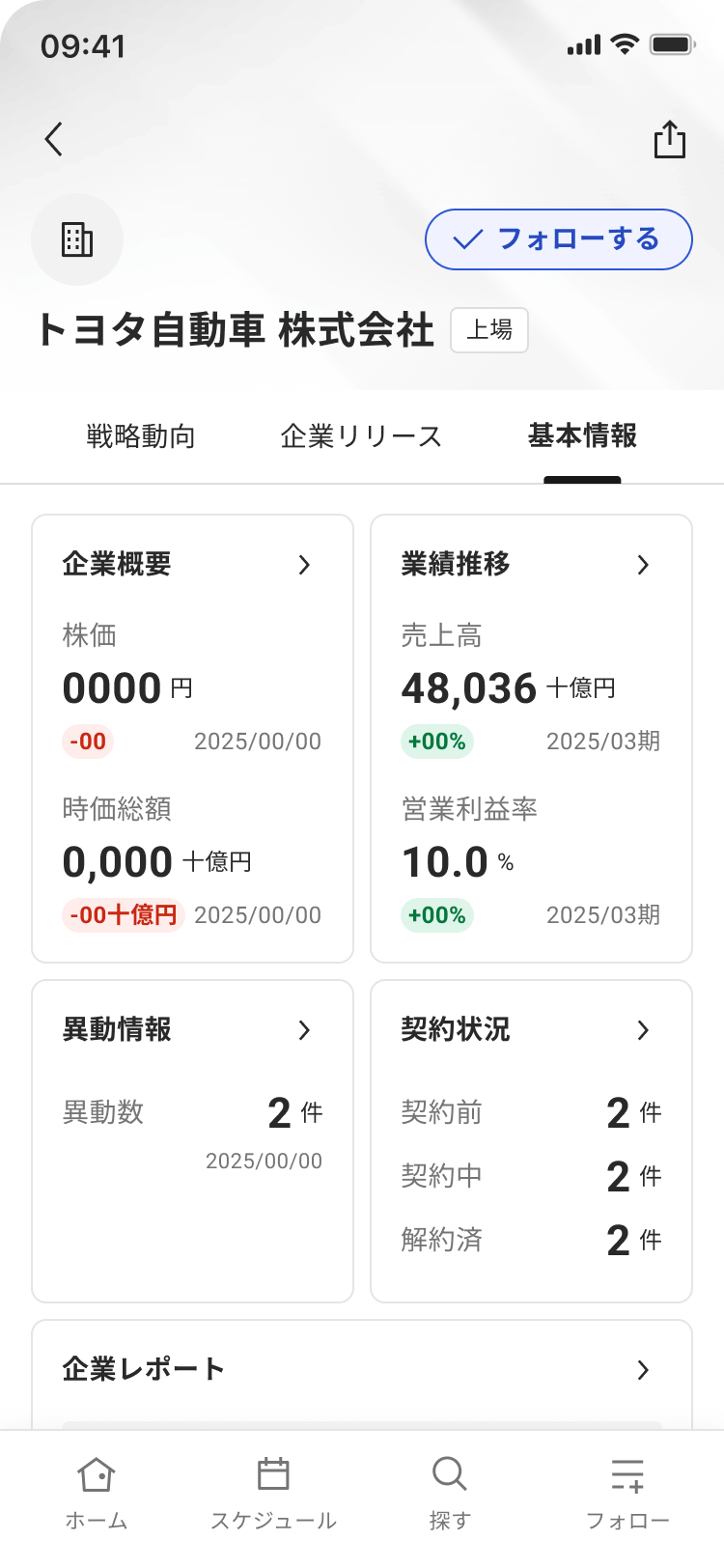Image resolution: width=724 pixels, height=1568 pixels.
Task: Open the 業績推移 card
Action: pos(531,565)
